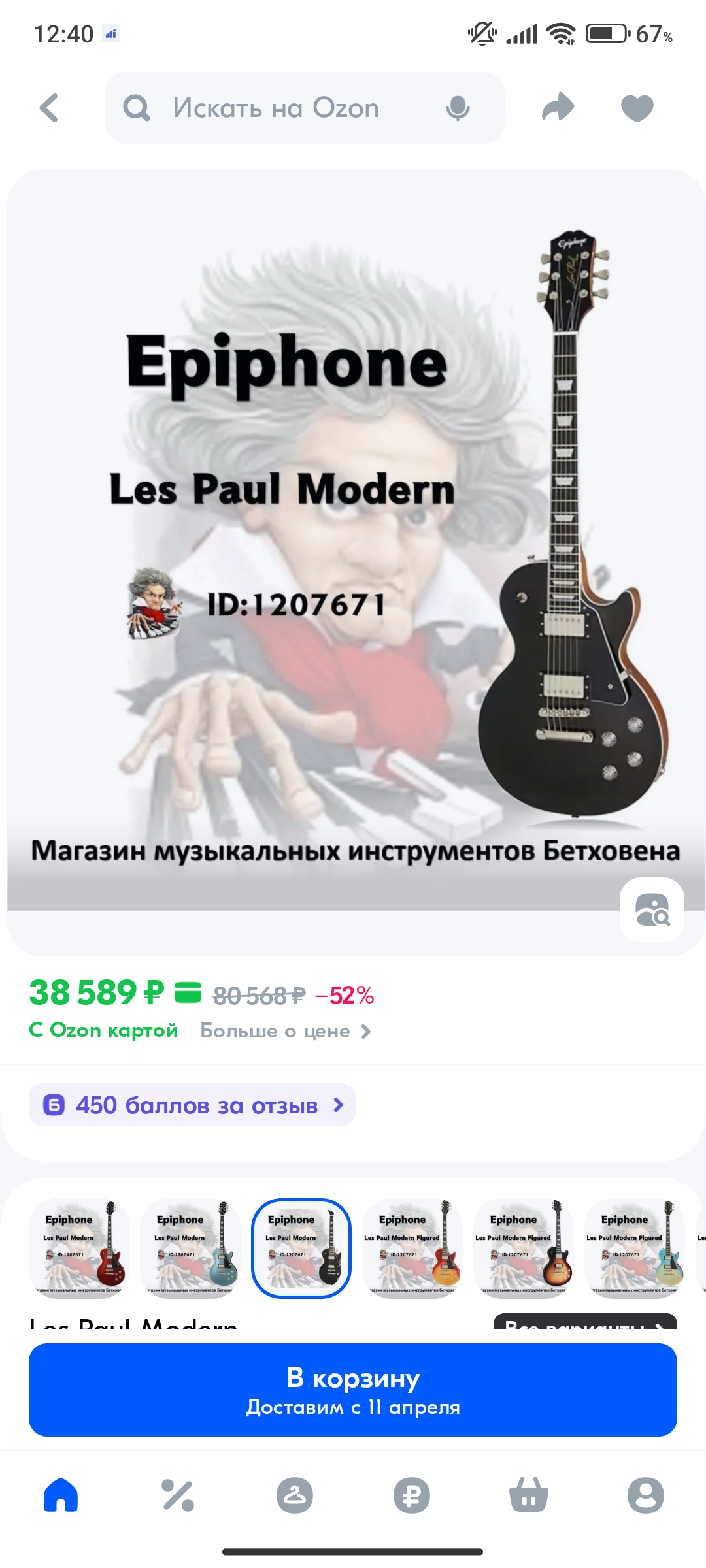Select the dark sunburst Figured variant

pos(524,1248)
